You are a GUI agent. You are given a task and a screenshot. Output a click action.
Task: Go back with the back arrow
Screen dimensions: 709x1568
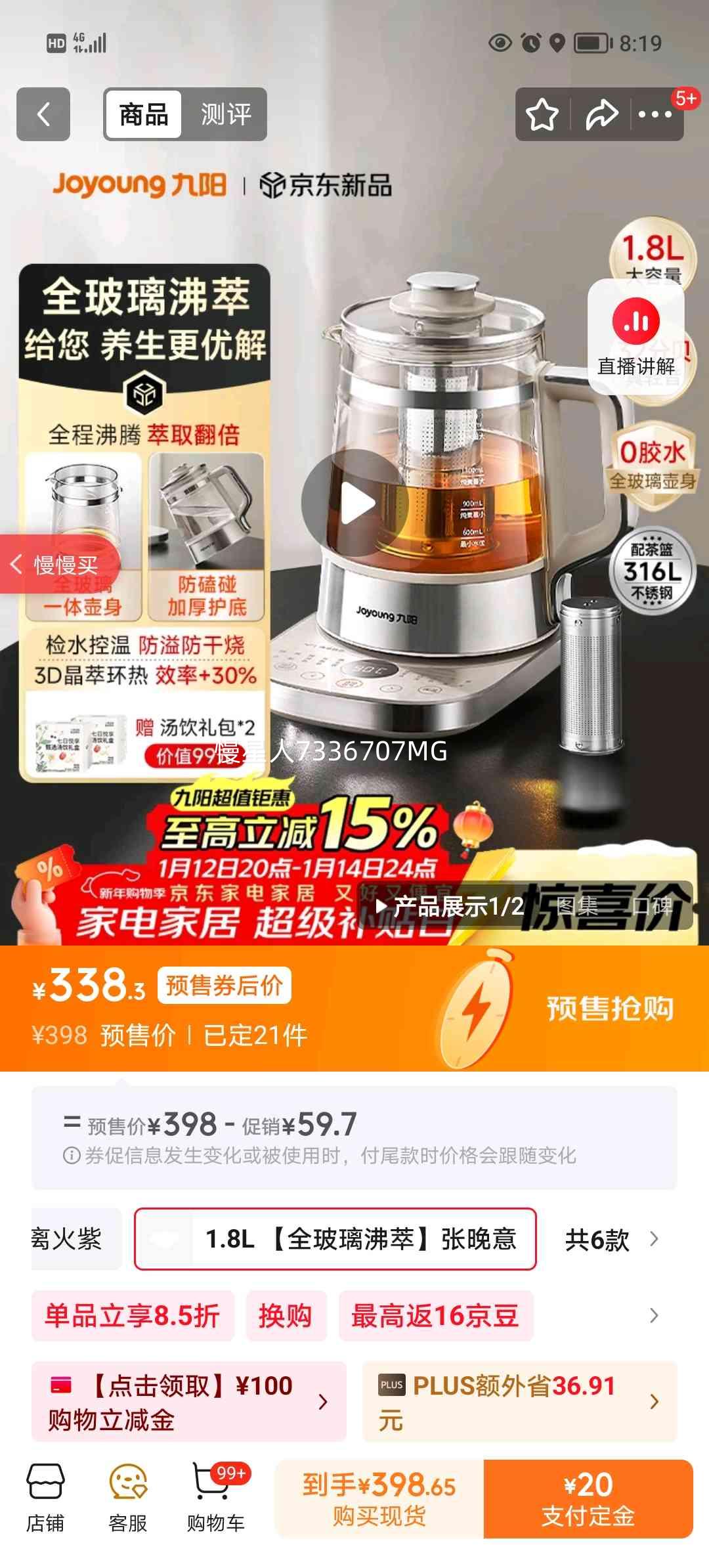[x=42, y=114]
